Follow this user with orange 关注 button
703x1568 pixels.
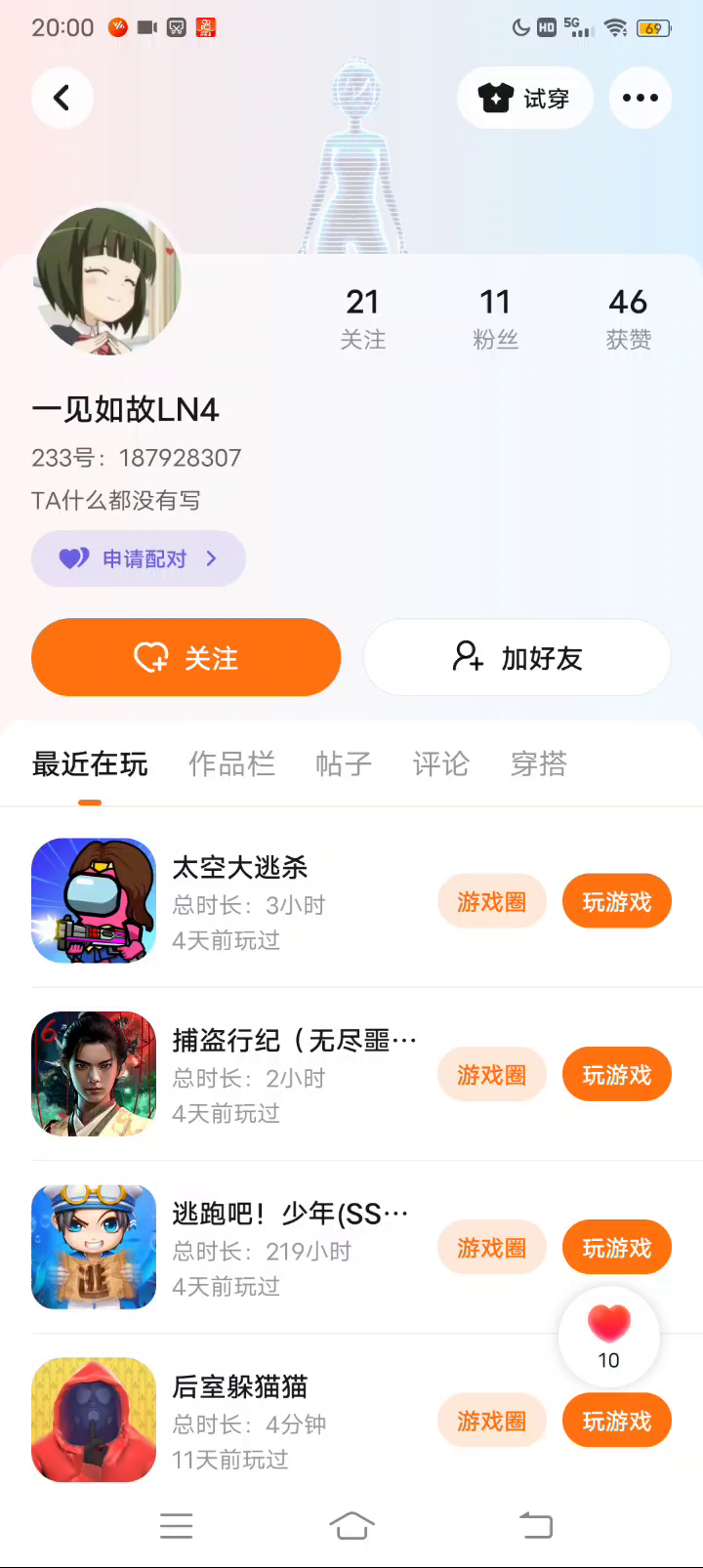click(x=186, y=658)
